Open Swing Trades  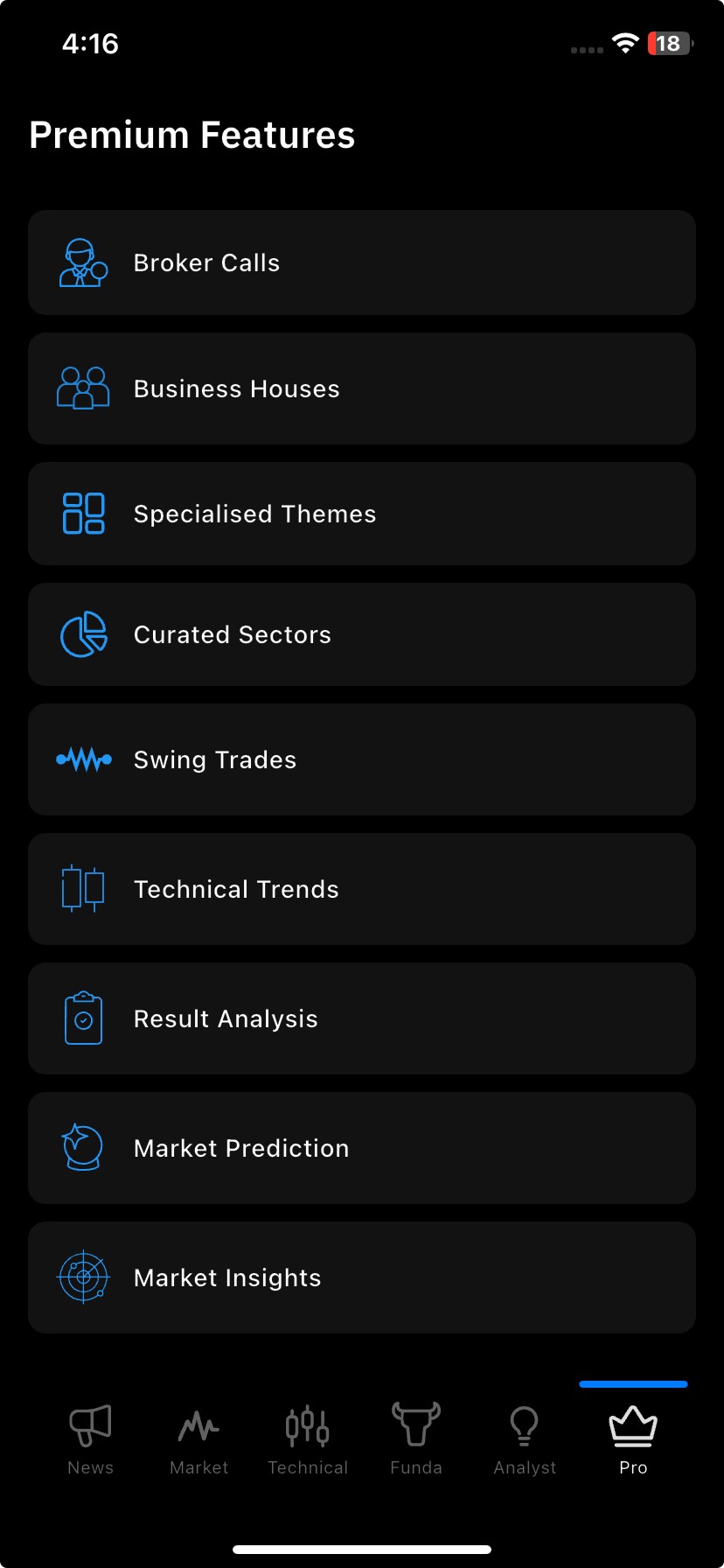click(x=362, y=759)
